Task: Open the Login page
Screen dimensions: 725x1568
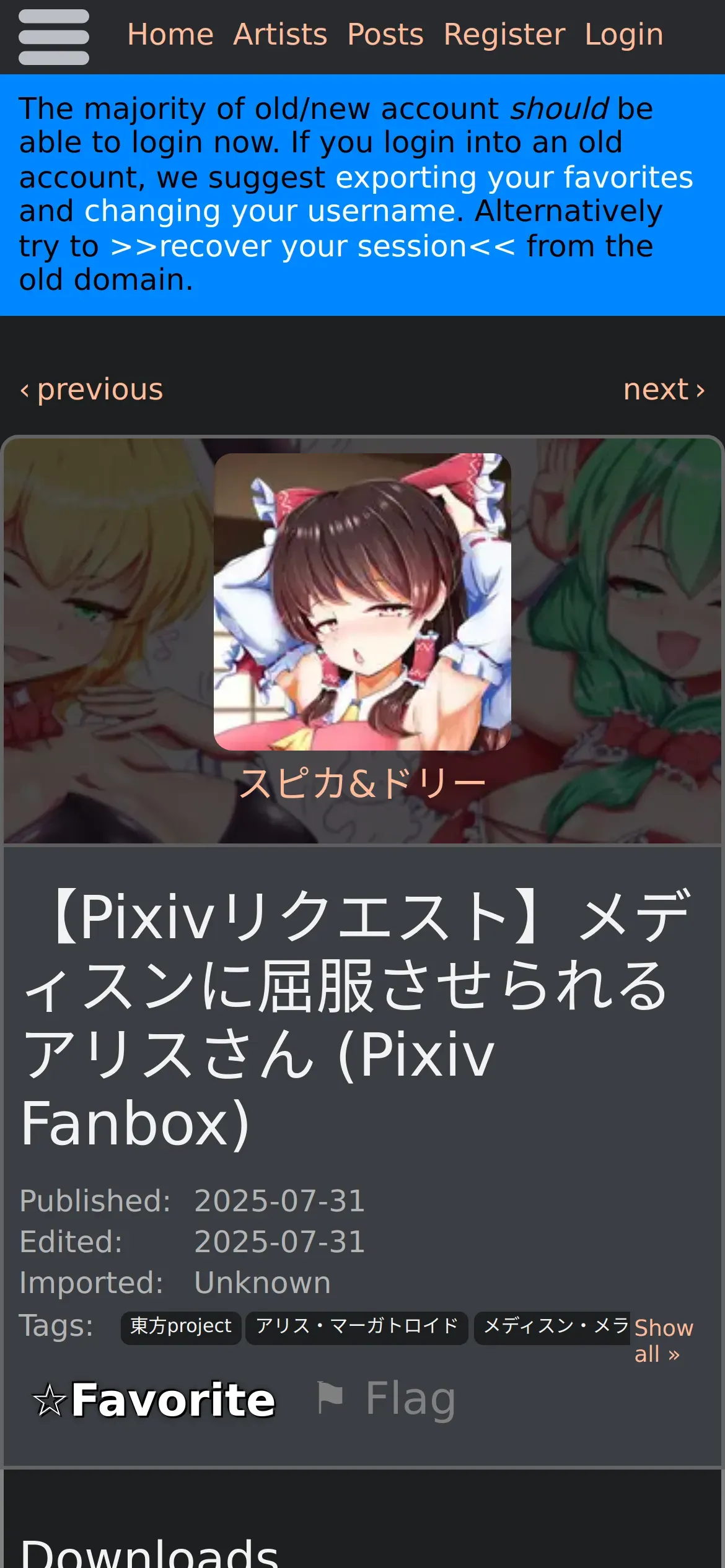Action: [624, 35]
